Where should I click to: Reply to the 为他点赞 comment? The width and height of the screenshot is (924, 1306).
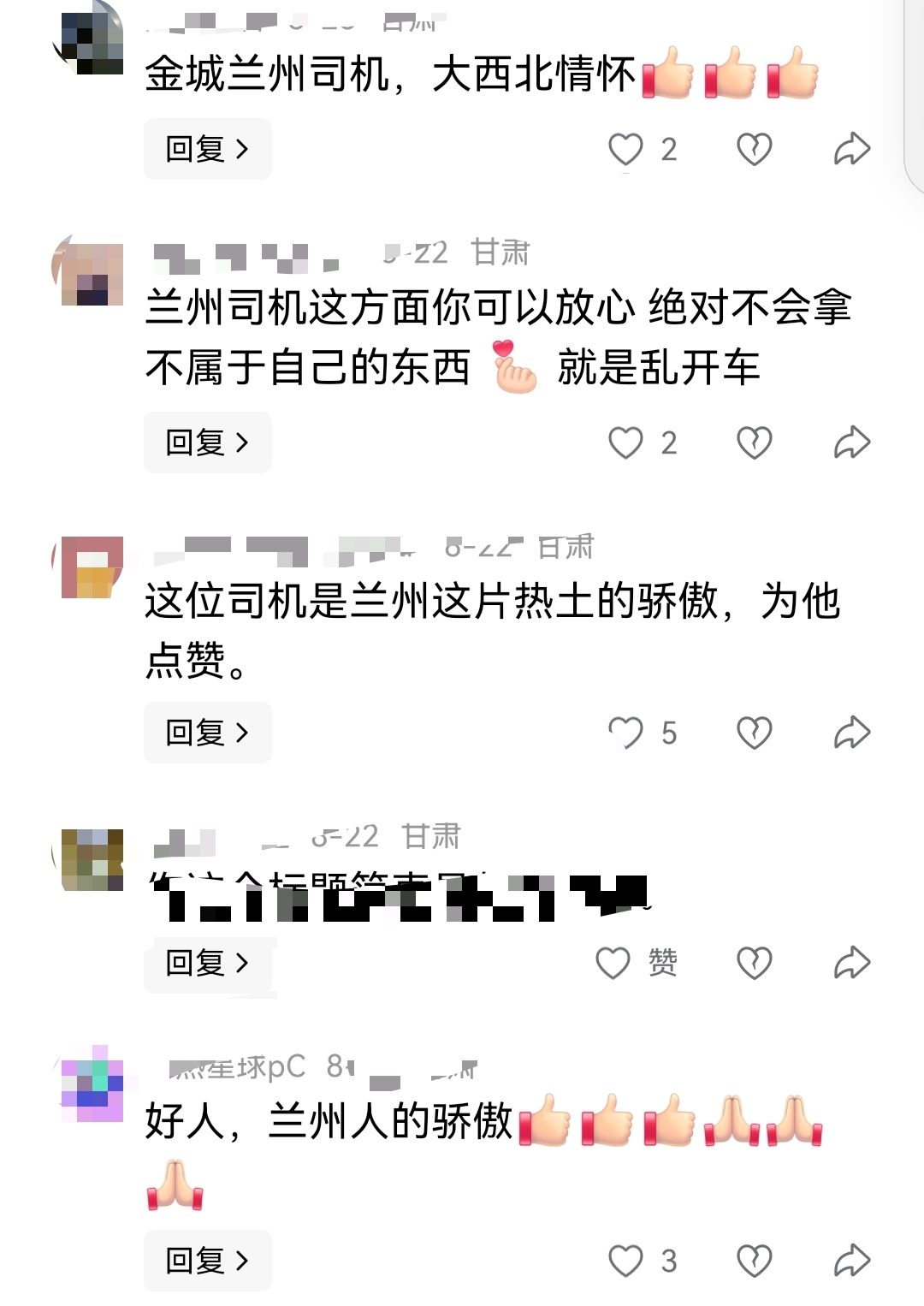coord(207,733)
